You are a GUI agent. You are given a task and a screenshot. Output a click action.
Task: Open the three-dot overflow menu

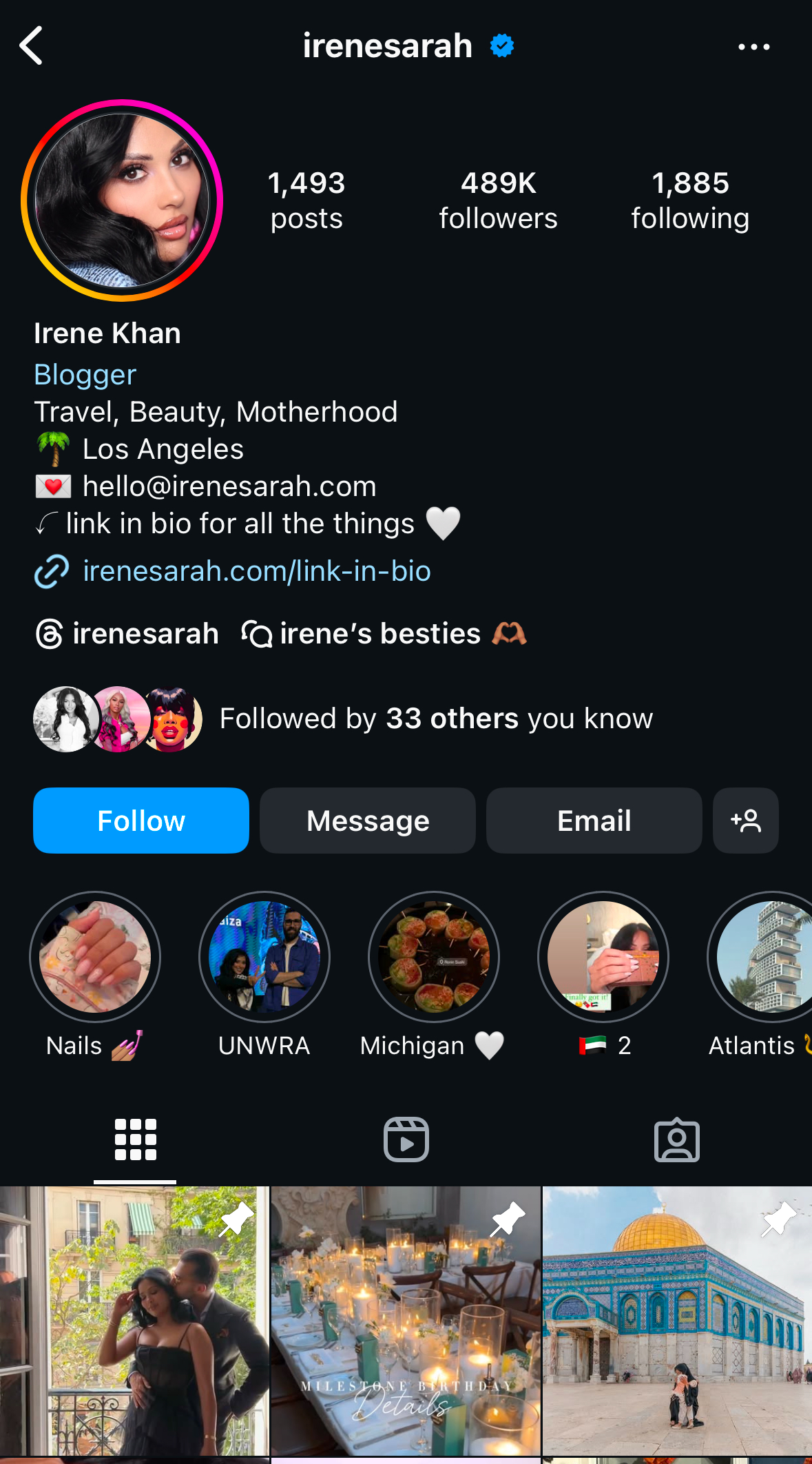pyautogui.click(x=753, y=47)
